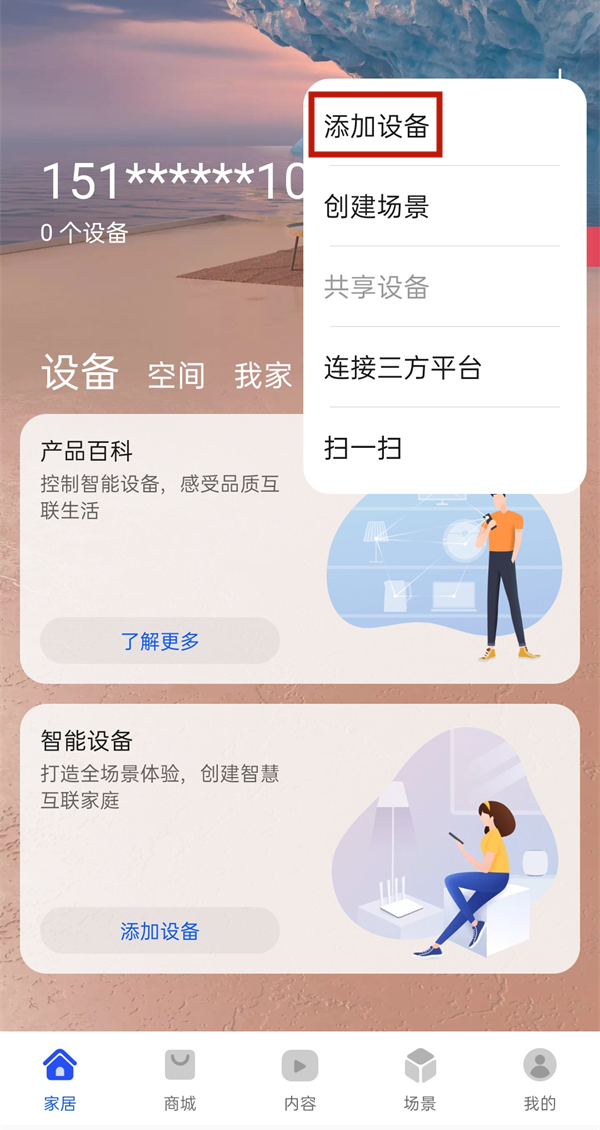Image resolution: width=600 pixels, height=1130 pixels.
Task: Open the 我的 profile tab
Action: [540, 1080]
